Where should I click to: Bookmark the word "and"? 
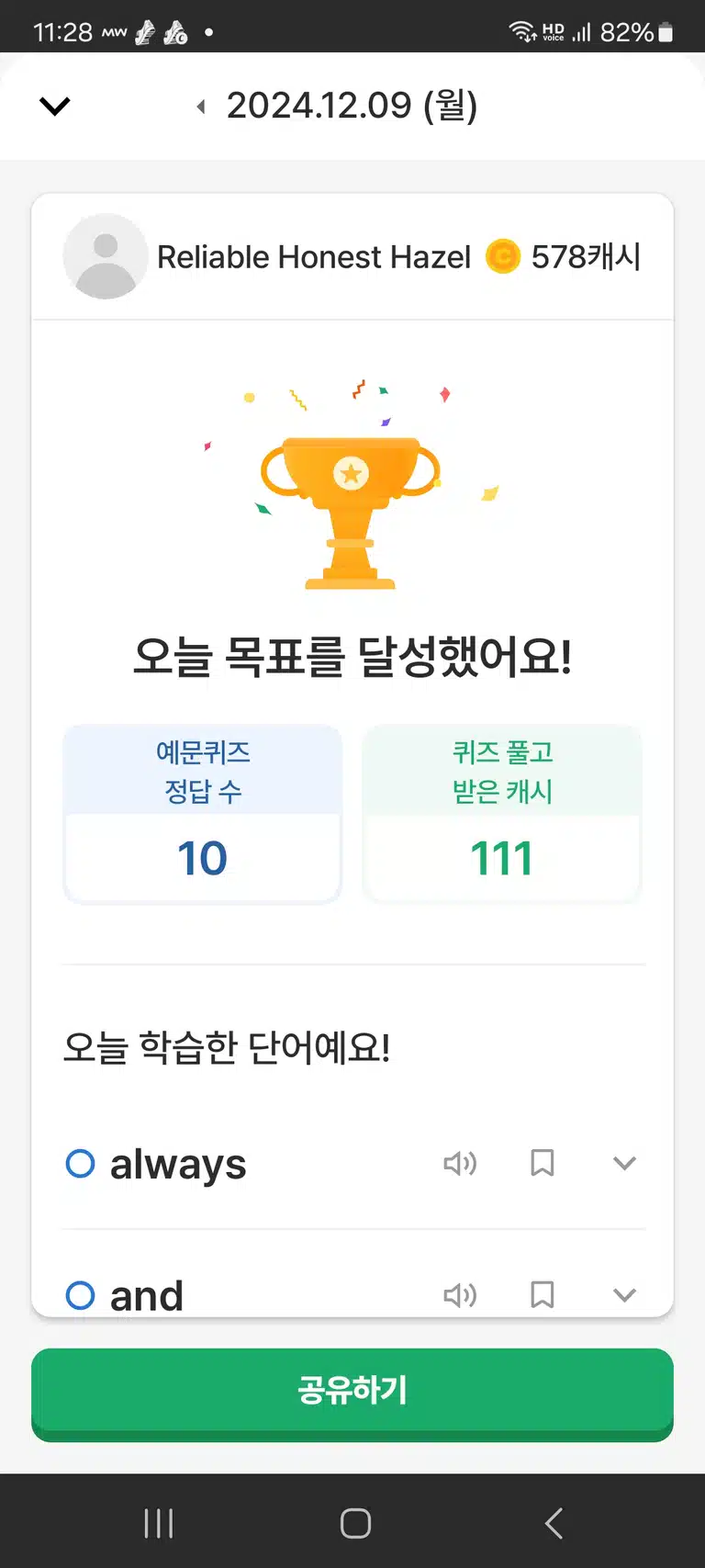pos(543,1295)
